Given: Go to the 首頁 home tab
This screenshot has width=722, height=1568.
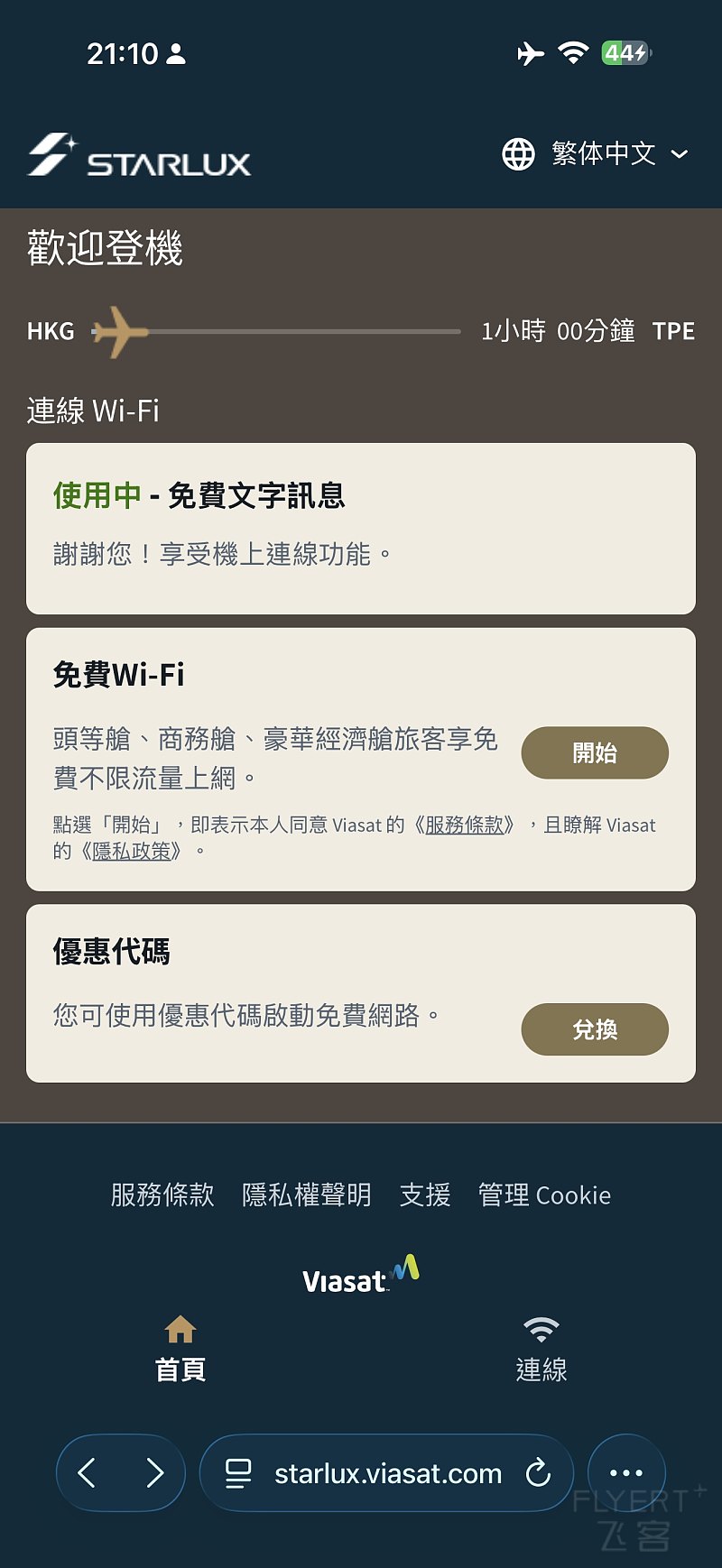Looking at the screenshot, I should [x=180, y=1350].
